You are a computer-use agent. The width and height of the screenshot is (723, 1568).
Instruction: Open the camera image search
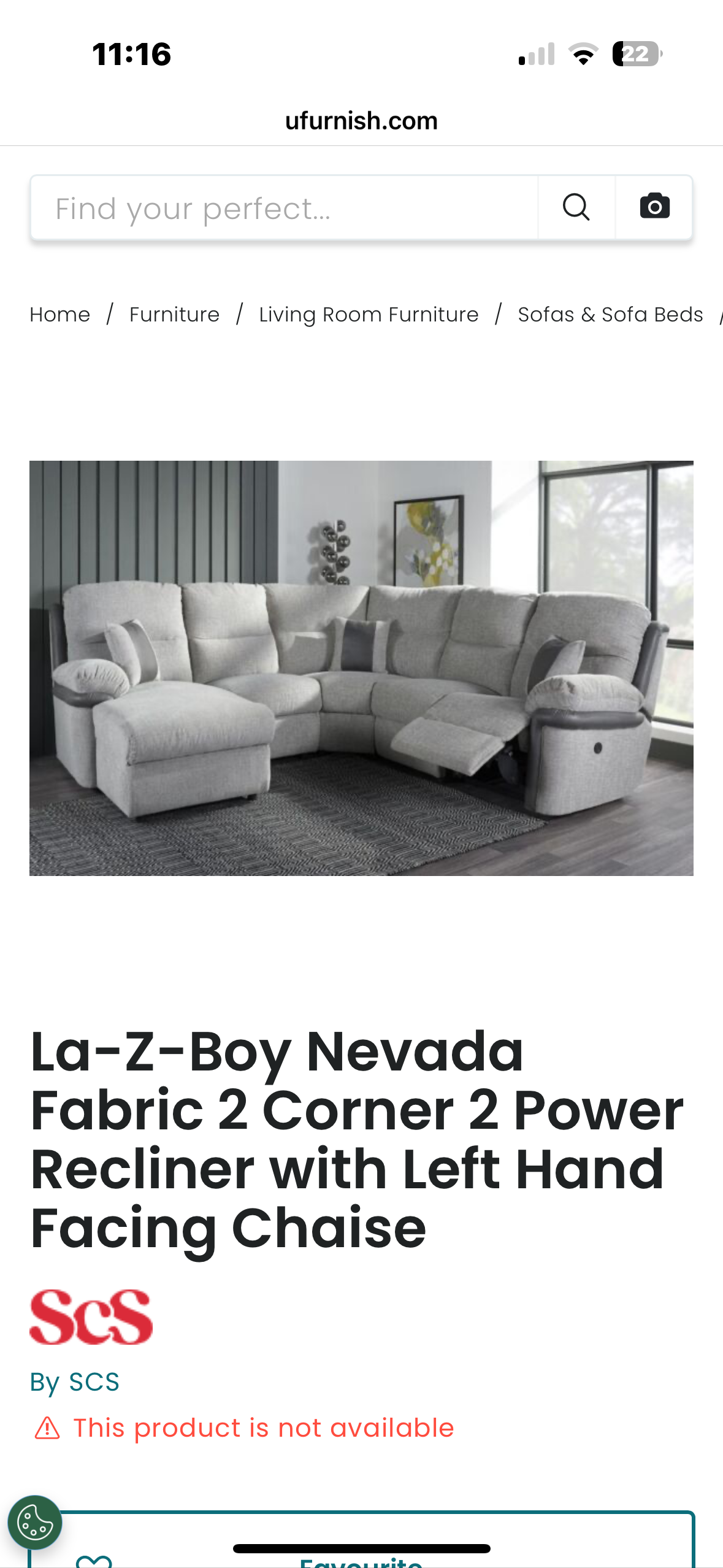click(654, 207)
